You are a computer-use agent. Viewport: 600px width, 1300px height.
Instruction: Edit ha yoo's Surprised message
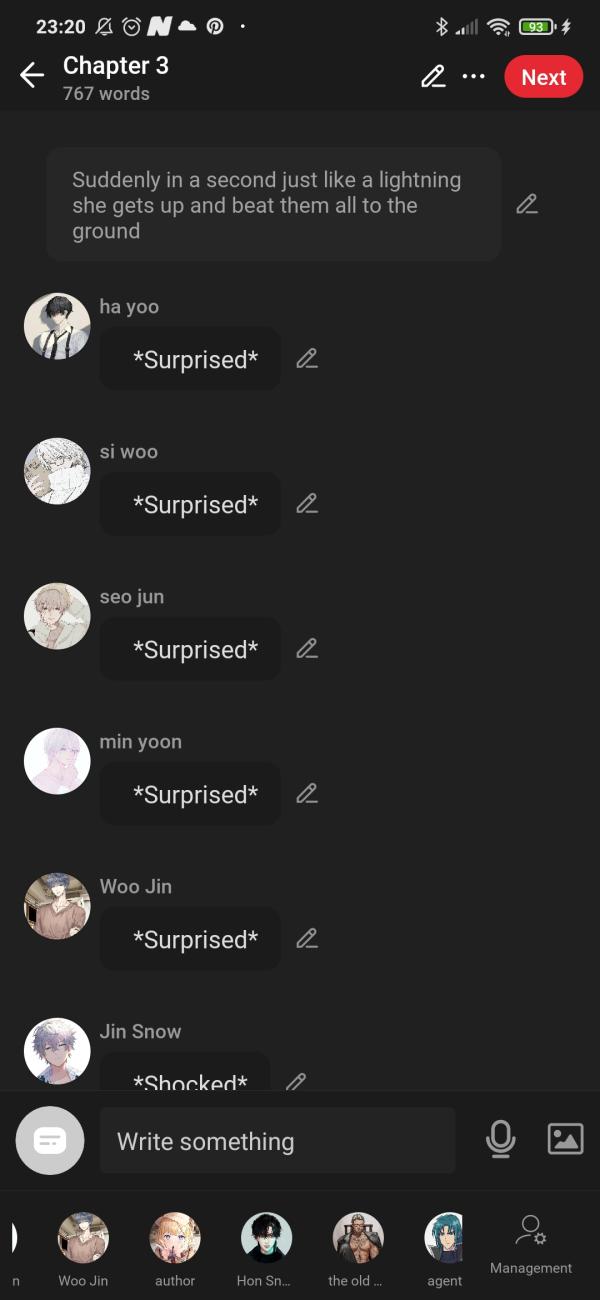[x=307, y=359]
